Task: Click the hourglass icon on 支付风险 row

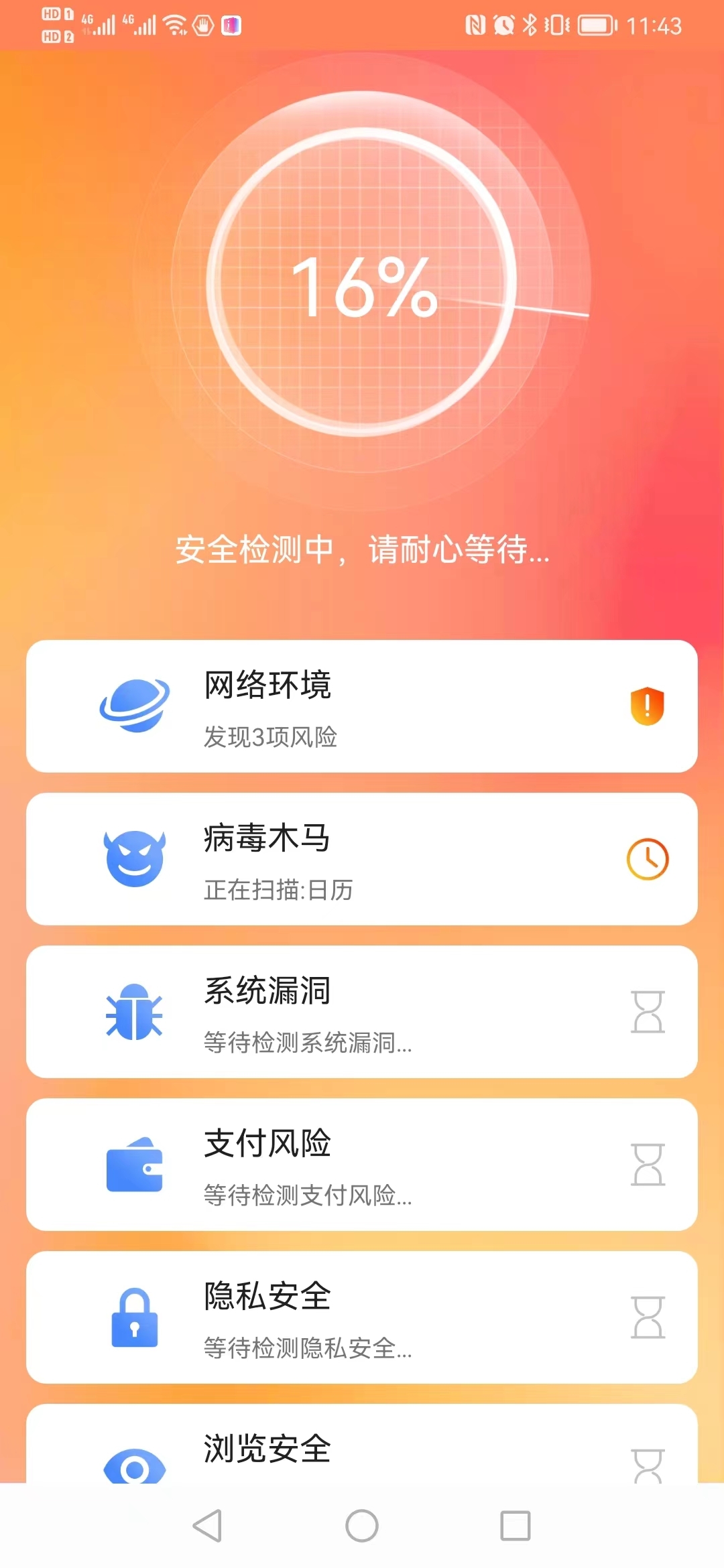Action: 646,1166
